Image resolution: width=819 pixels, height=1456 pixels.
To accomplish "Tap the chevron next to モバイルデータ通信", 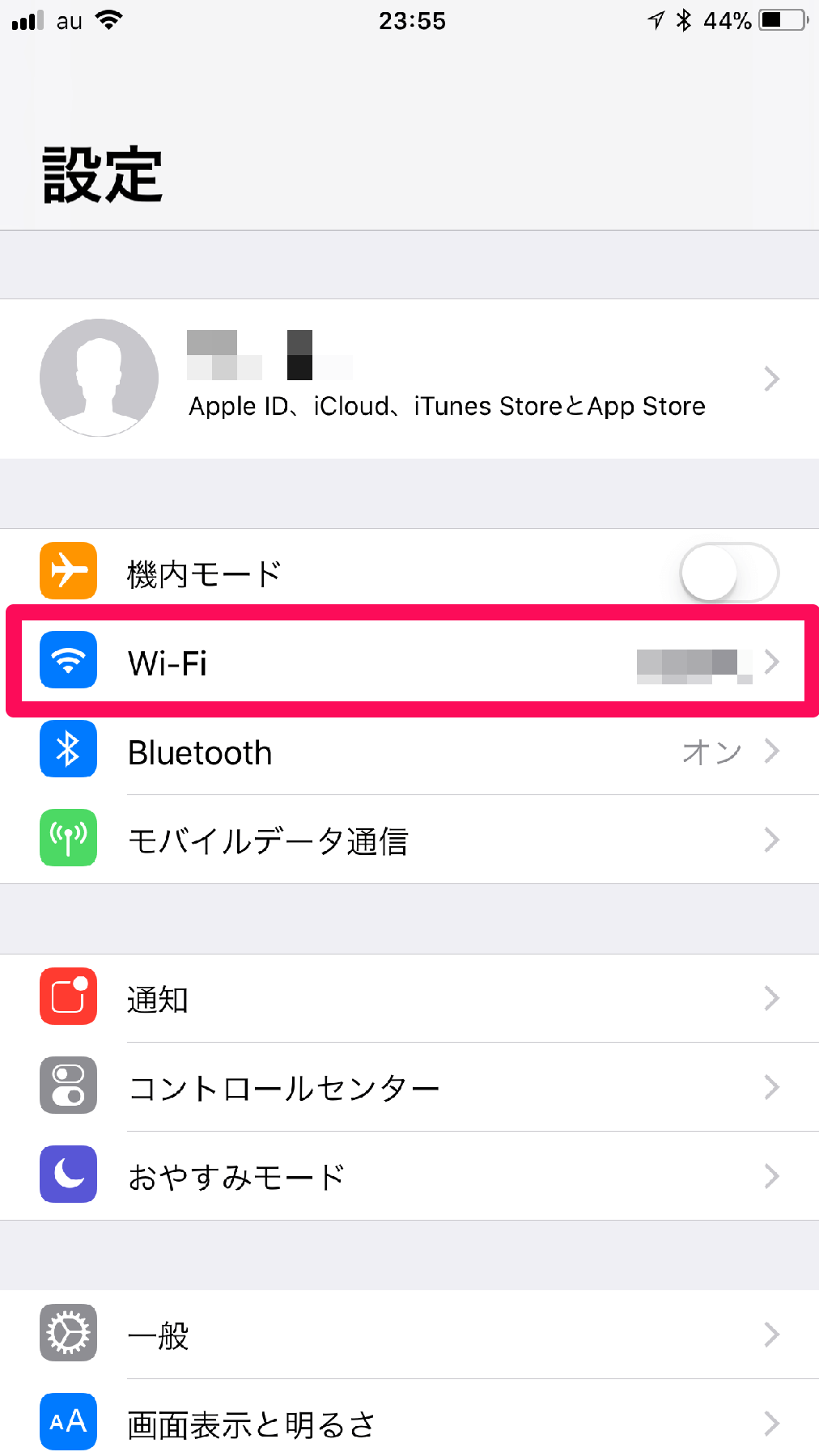I will coord(771,840).
